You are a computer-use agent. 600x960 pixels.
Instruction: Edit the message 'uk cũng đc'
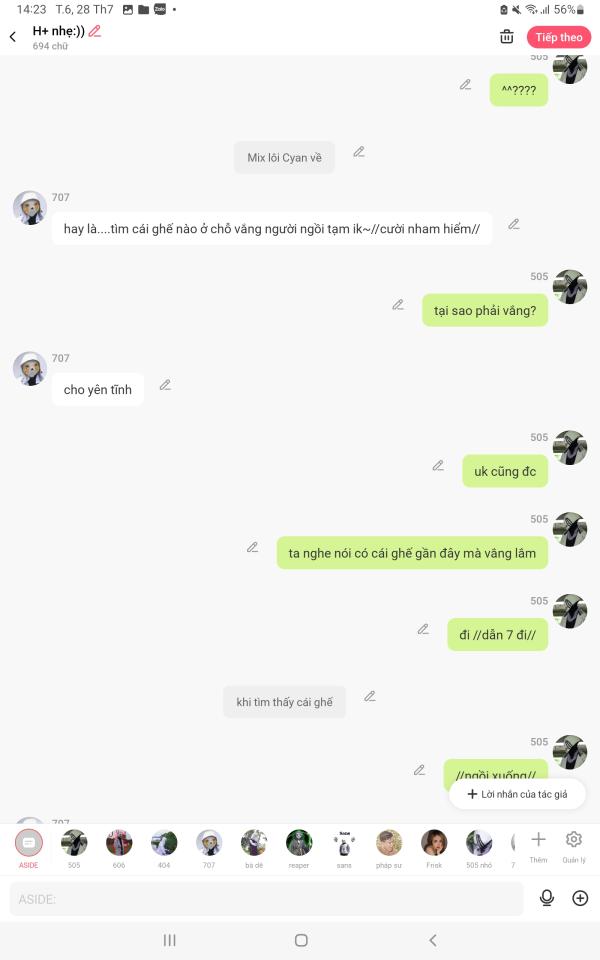[438, 465]
